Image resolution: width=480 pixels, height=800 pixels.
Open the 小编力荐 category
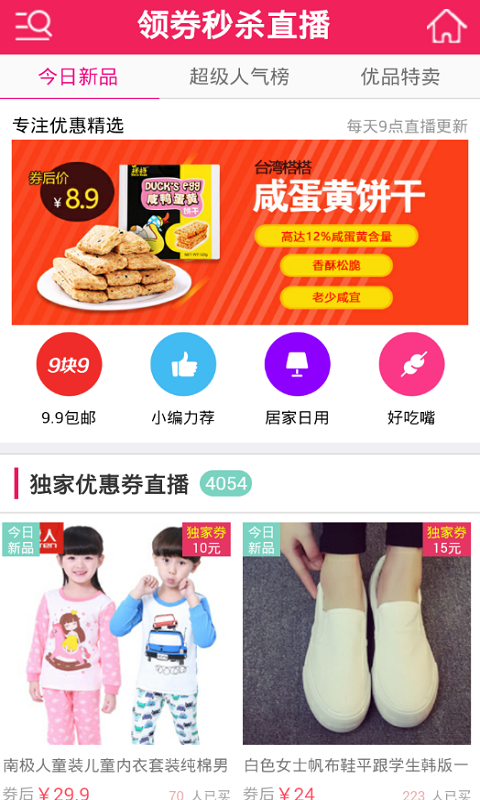click(x=183, y=379)
